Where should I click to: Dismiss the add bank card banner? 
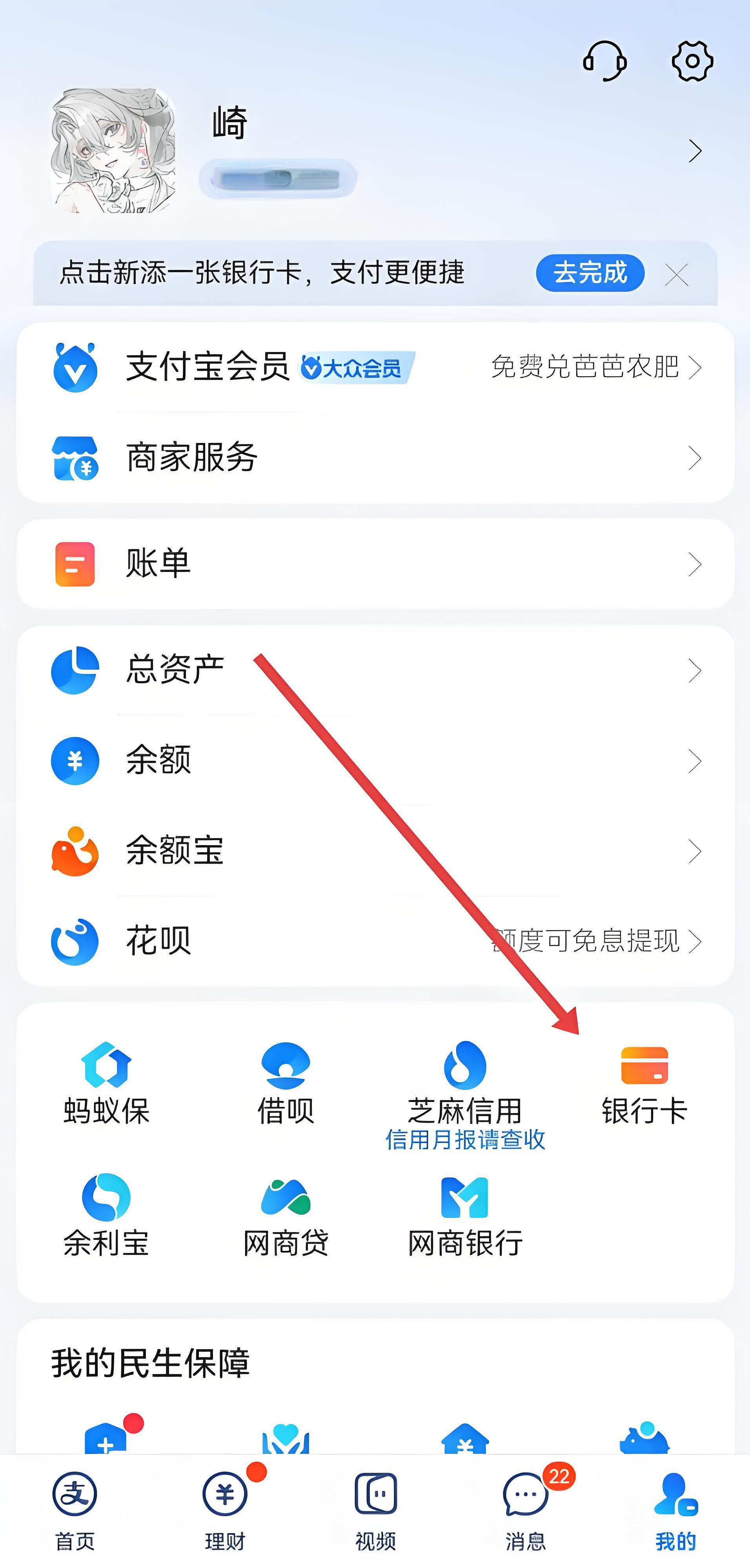[676, 275]
